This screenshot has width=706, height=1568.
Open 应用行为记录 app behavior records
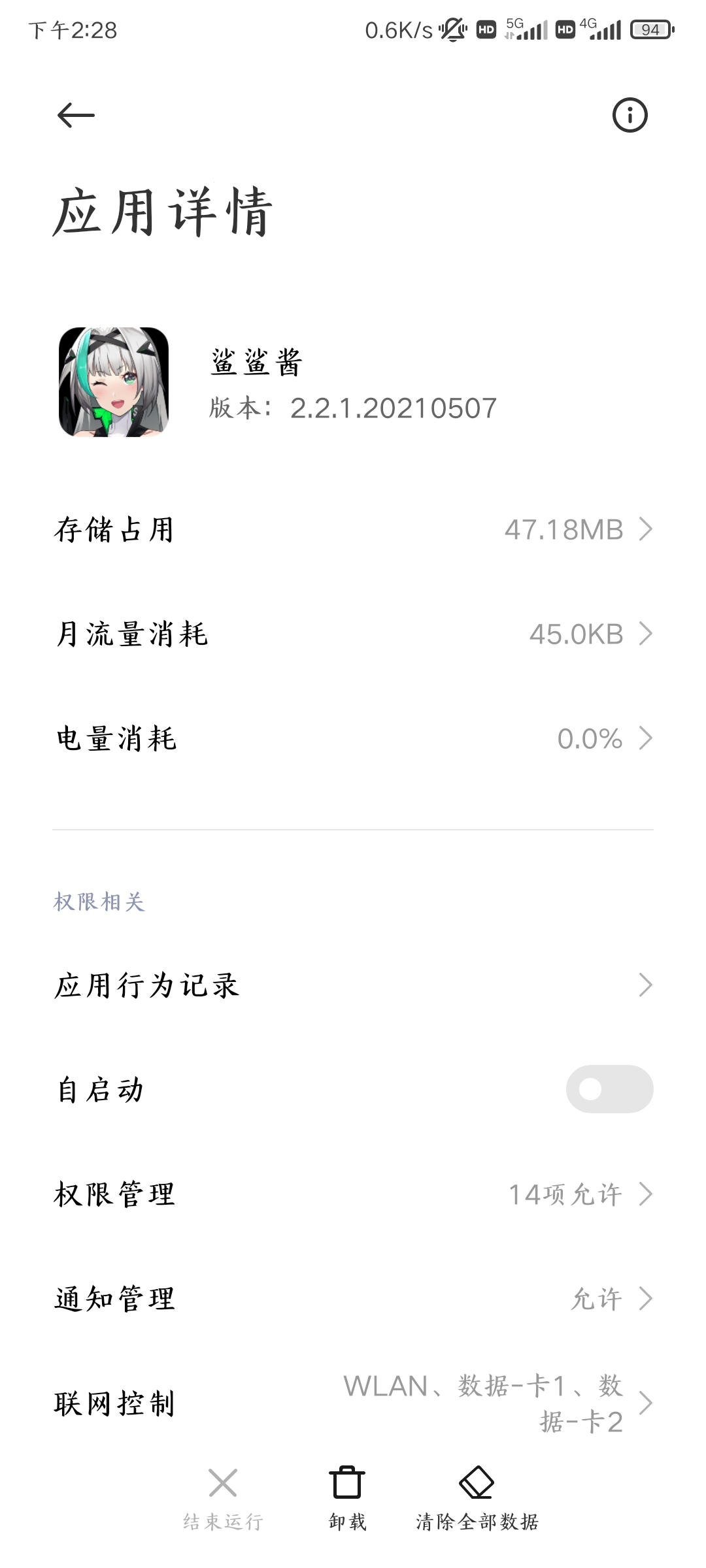[353, 985]
